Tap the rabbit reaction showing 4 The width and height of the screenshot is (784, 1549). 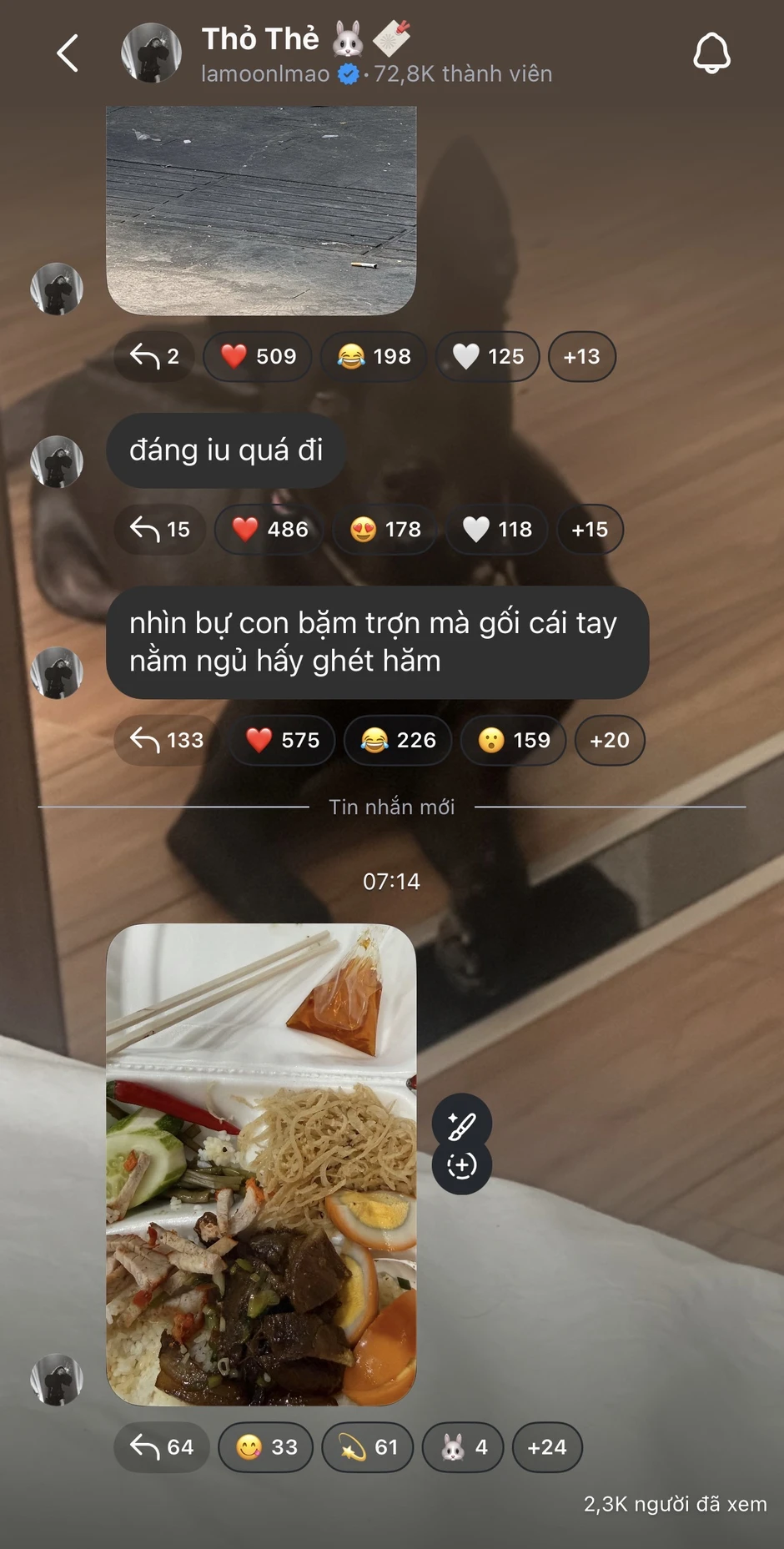pyautogui.click(x=463, y=1446)
